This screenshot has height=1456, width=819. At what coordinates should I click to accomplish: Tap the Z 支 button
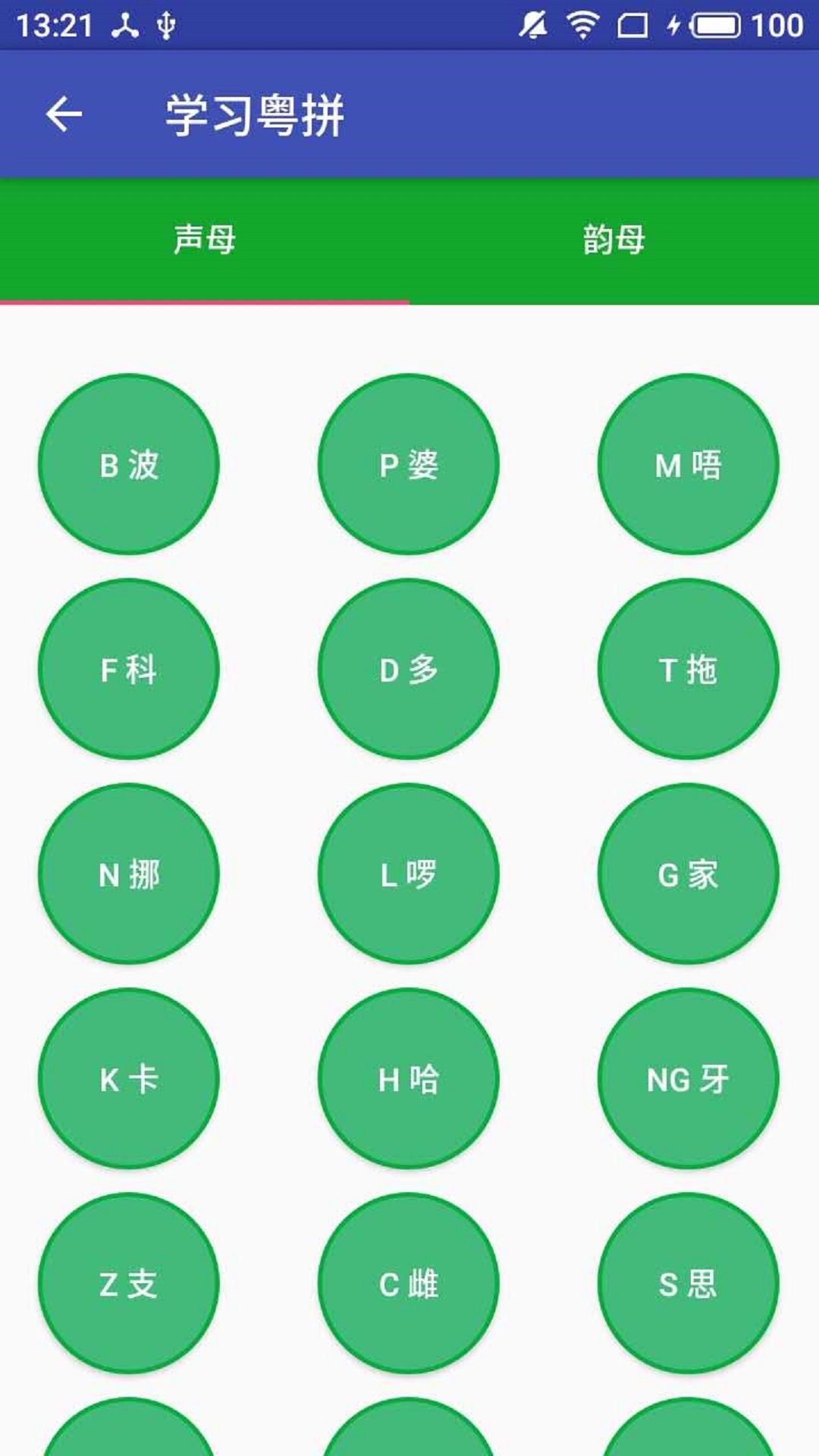pyautogui.click(x=129, y=1283)
